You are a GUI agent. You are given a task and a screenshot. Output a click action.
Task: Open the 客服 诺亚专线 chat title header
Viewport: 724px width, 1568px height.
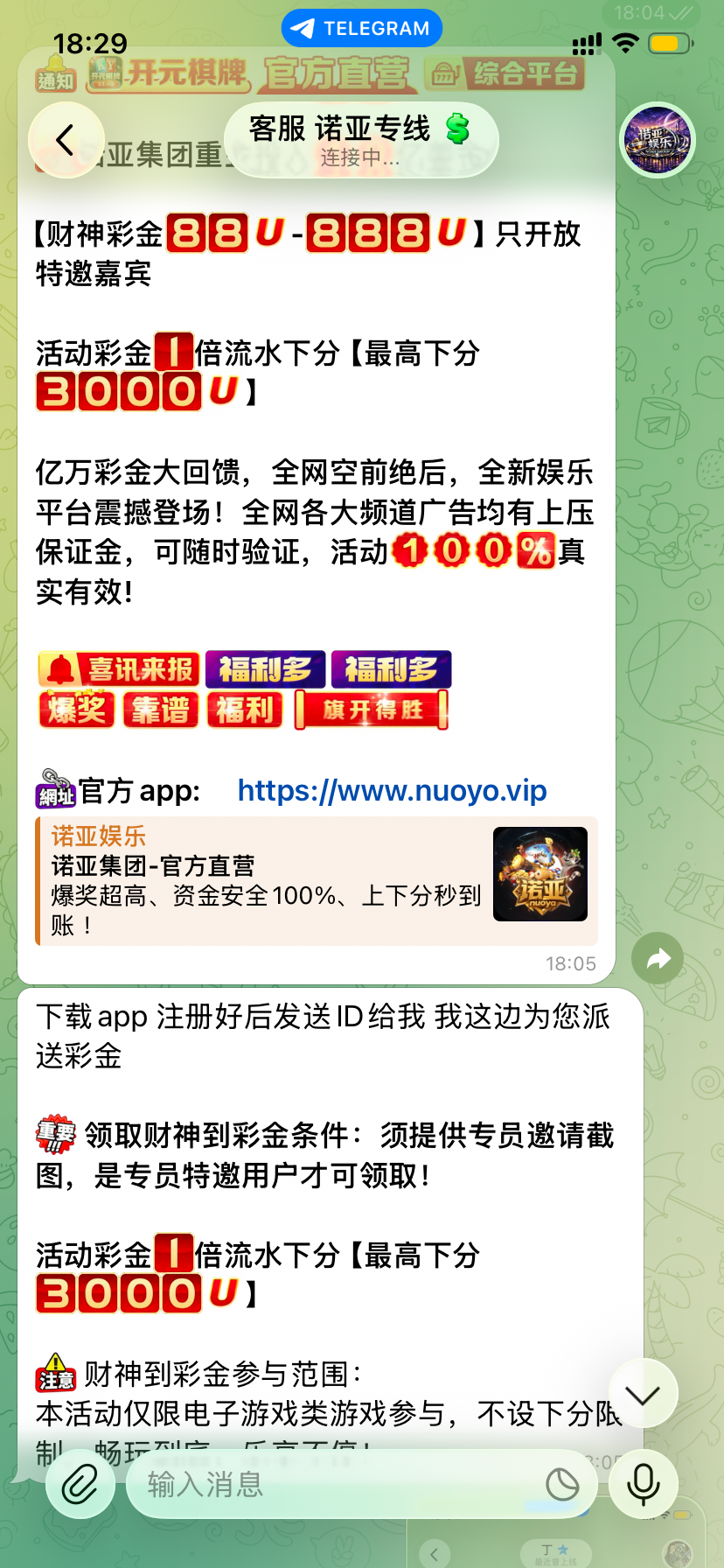pyautogui.click(x=360, y=140)
